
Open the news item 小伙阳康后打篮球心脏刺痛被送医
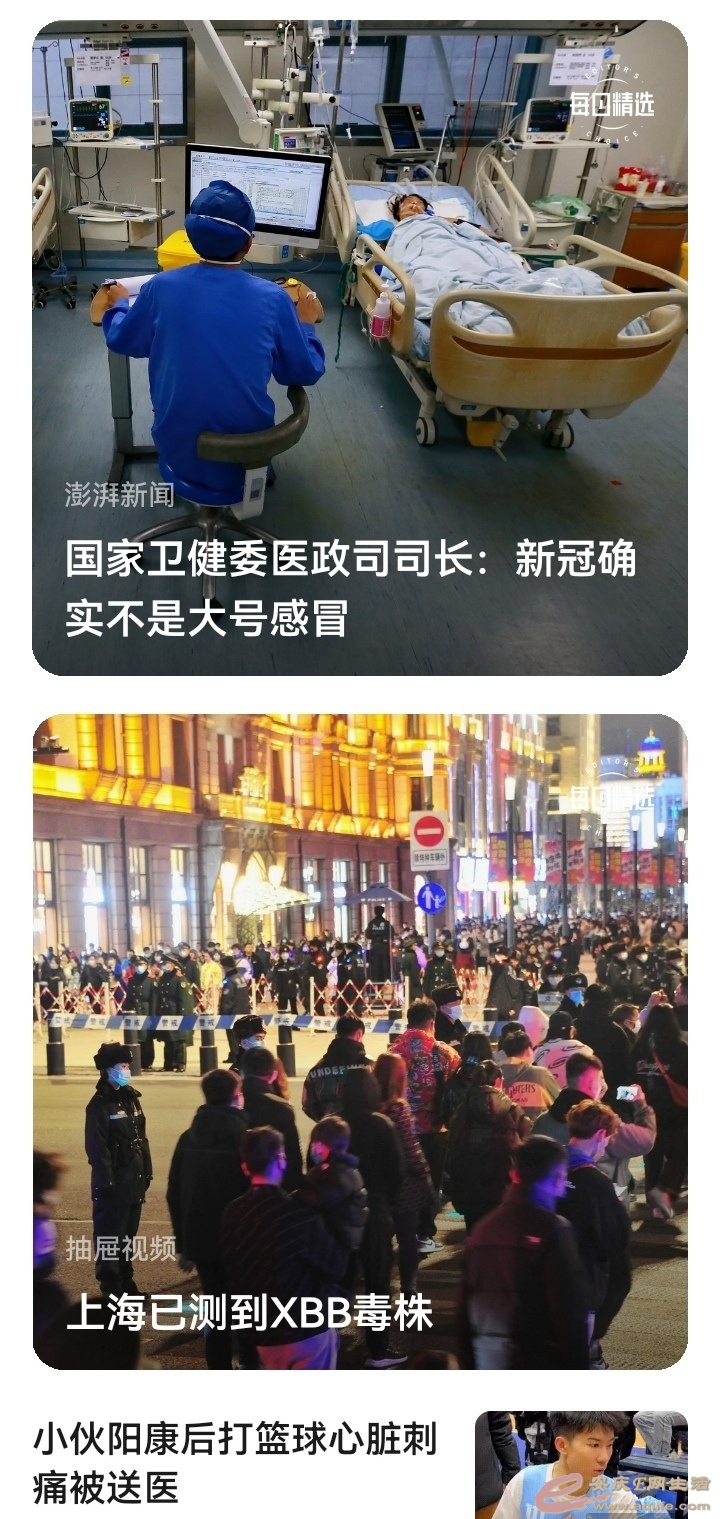pyautogui.click(x=235, y=1463)
